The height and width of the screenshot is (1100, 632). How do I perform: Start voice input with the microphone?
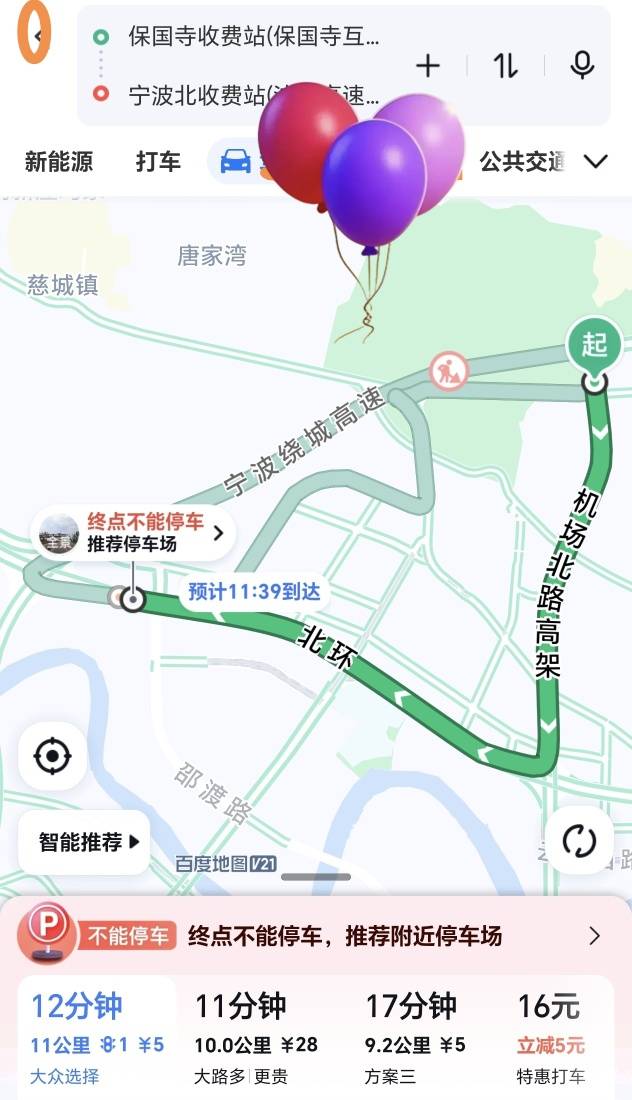(x=581, y=66)
